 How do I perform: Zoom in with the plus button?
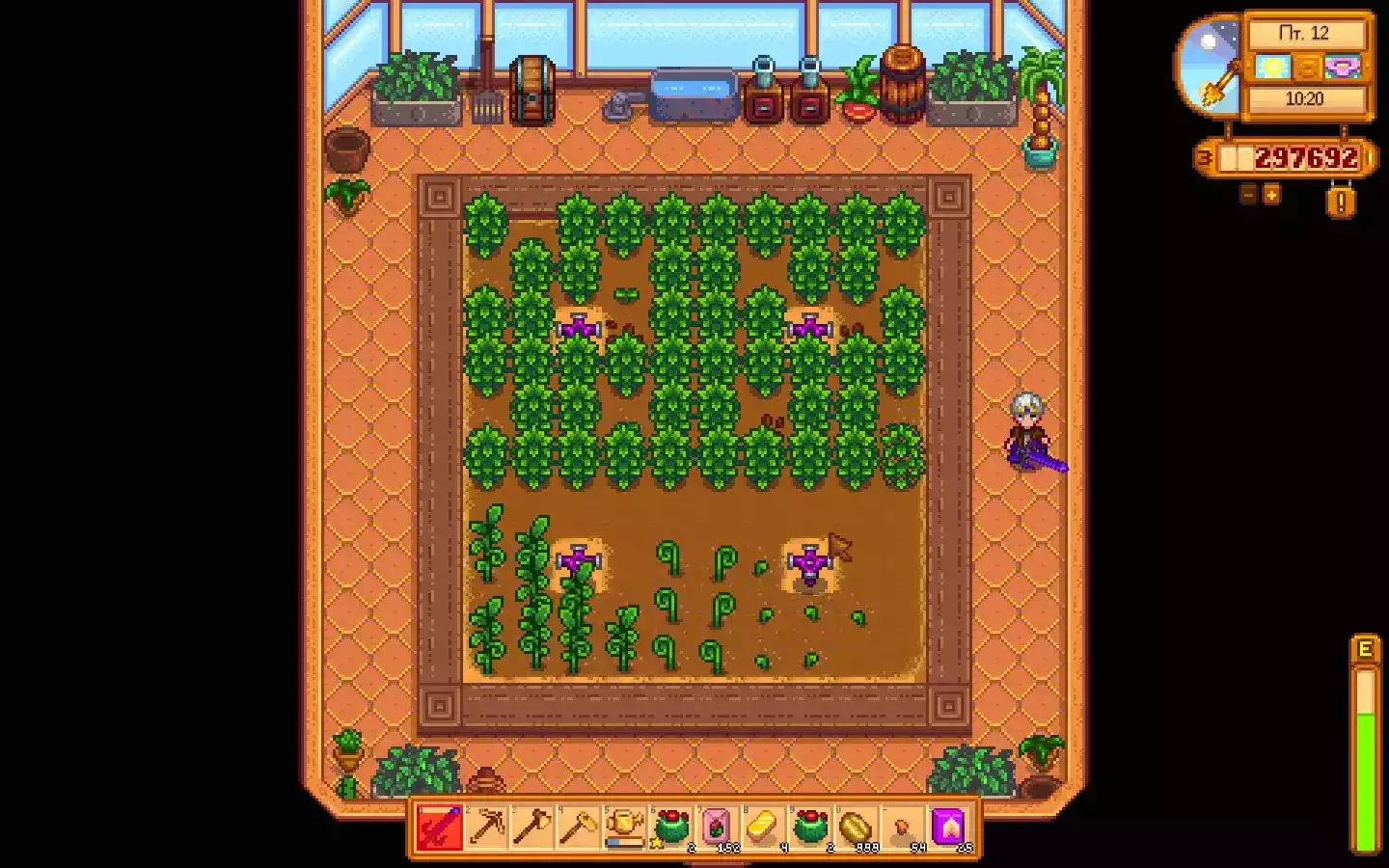1271,195
